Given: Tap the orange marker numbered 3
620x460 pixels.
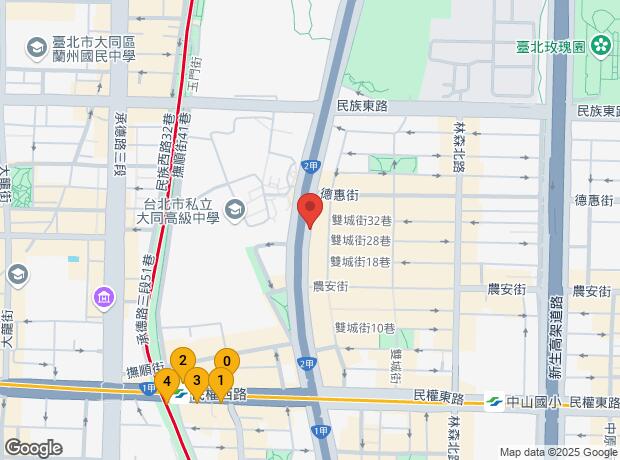Looking at the screenshot, I should click(x=197, y=380).
